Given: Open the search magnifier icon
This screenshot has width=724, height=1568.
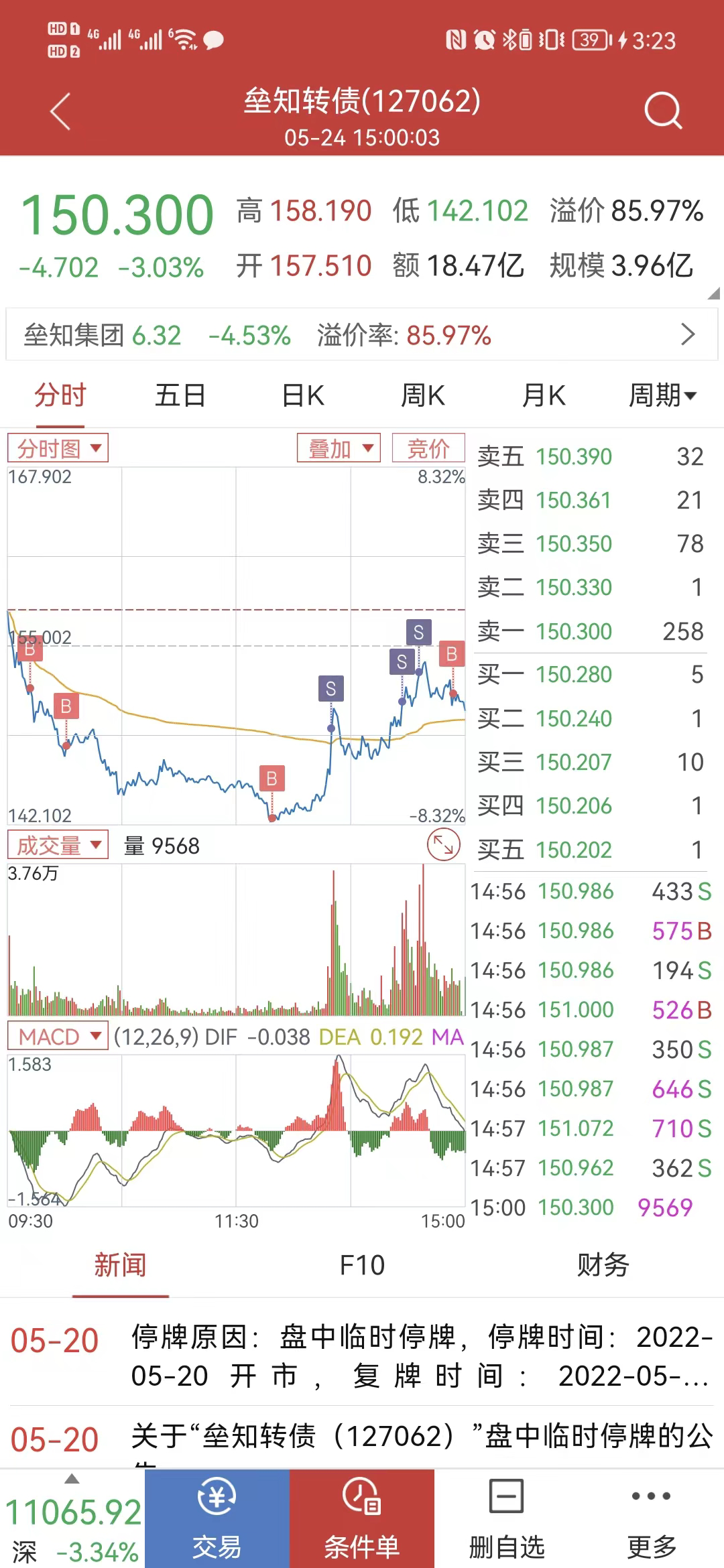Looking at the screenshot, I should point(662,111).
